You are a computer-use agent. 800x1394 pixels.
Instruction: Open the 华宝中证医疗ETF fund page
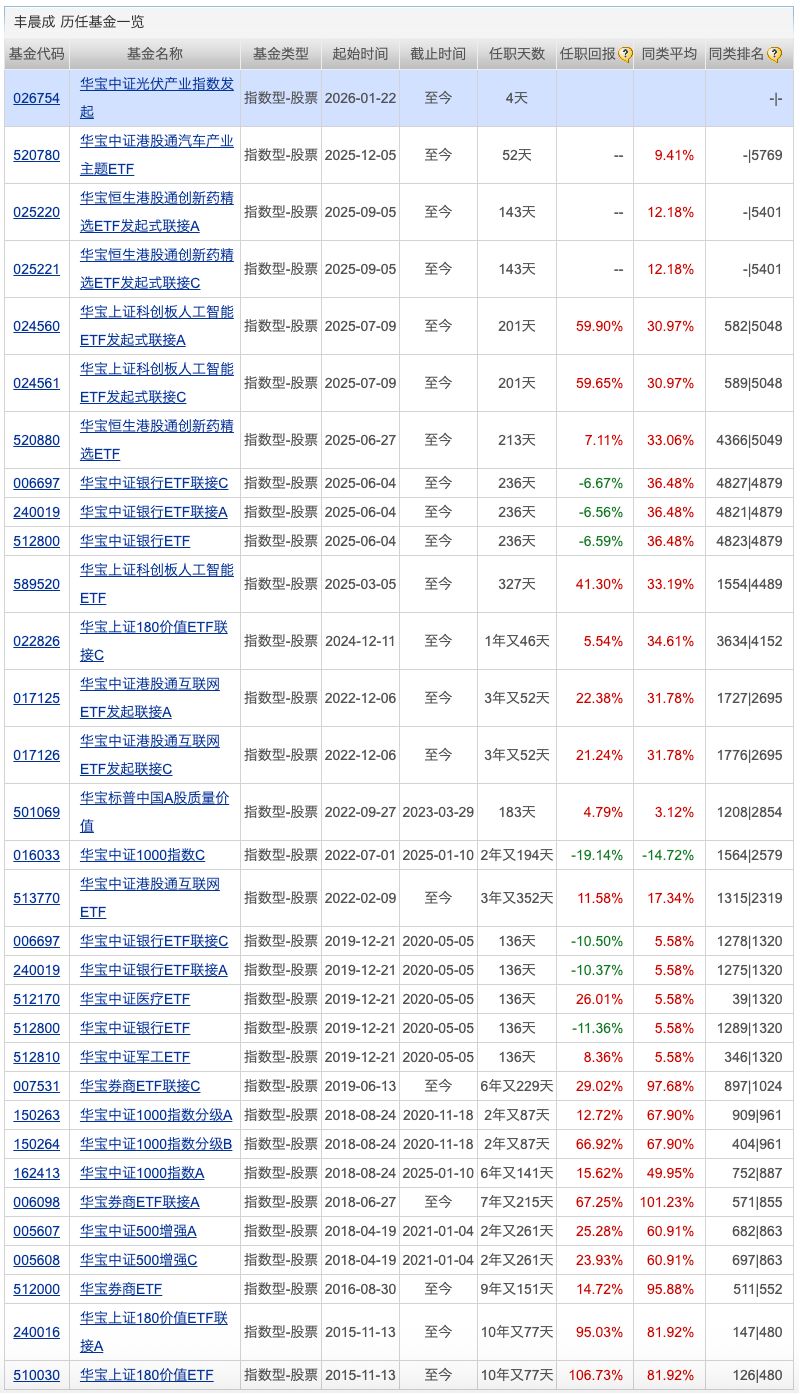tap(134, 999)
